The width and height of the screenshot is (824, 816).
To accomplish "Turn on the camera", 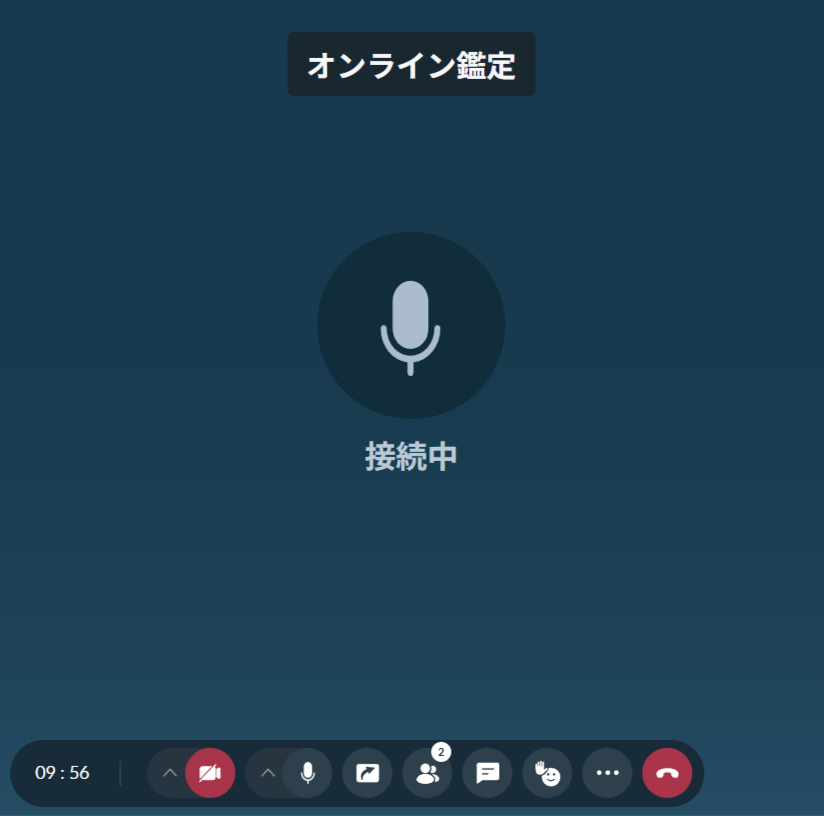I will tap(210, 773).
